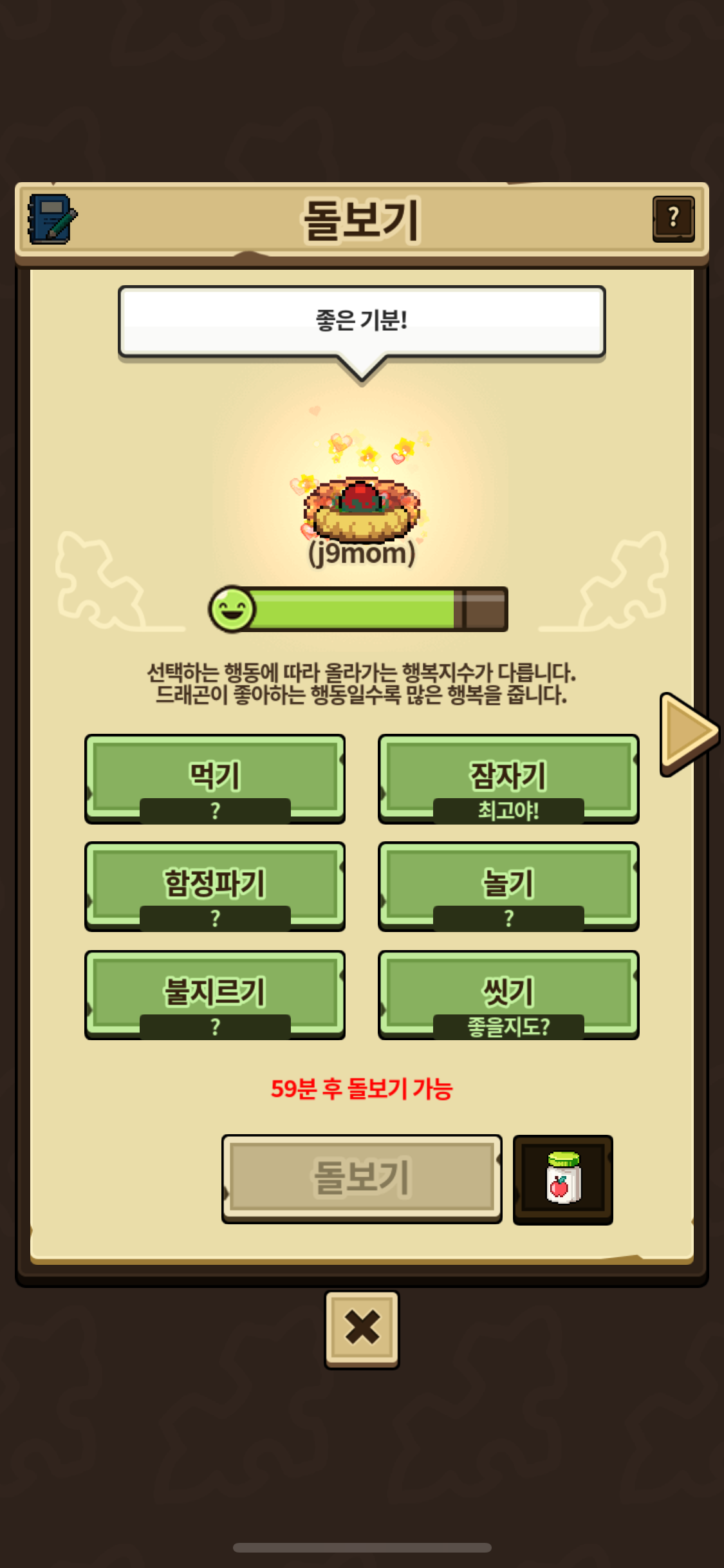Open the help question mark button
The width and height of the screenshot is (724, 1568).
coord(673,219)
